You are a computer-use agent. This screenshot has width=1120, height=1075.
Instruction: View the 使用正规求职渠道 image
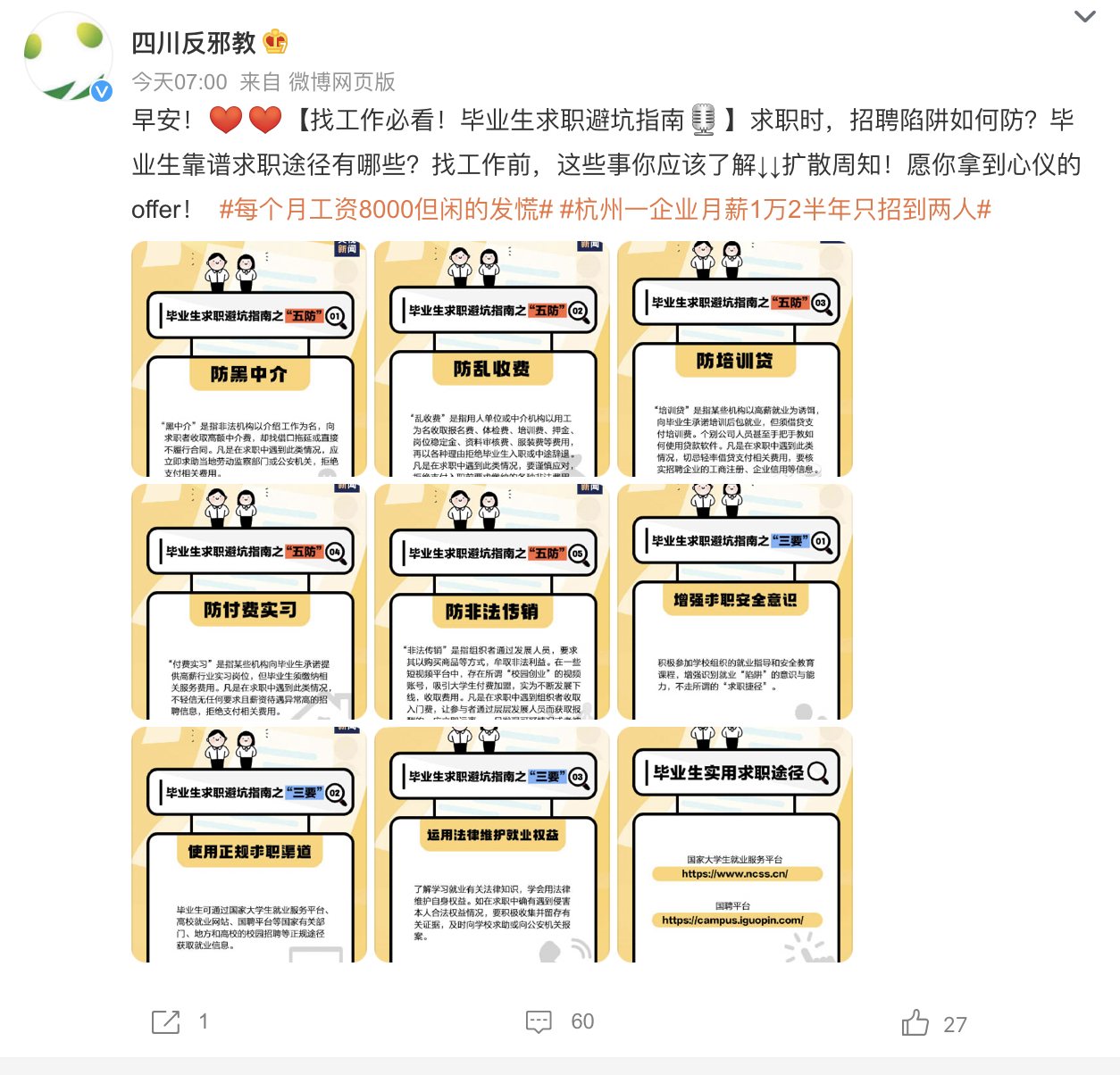(x=249, y=845)
